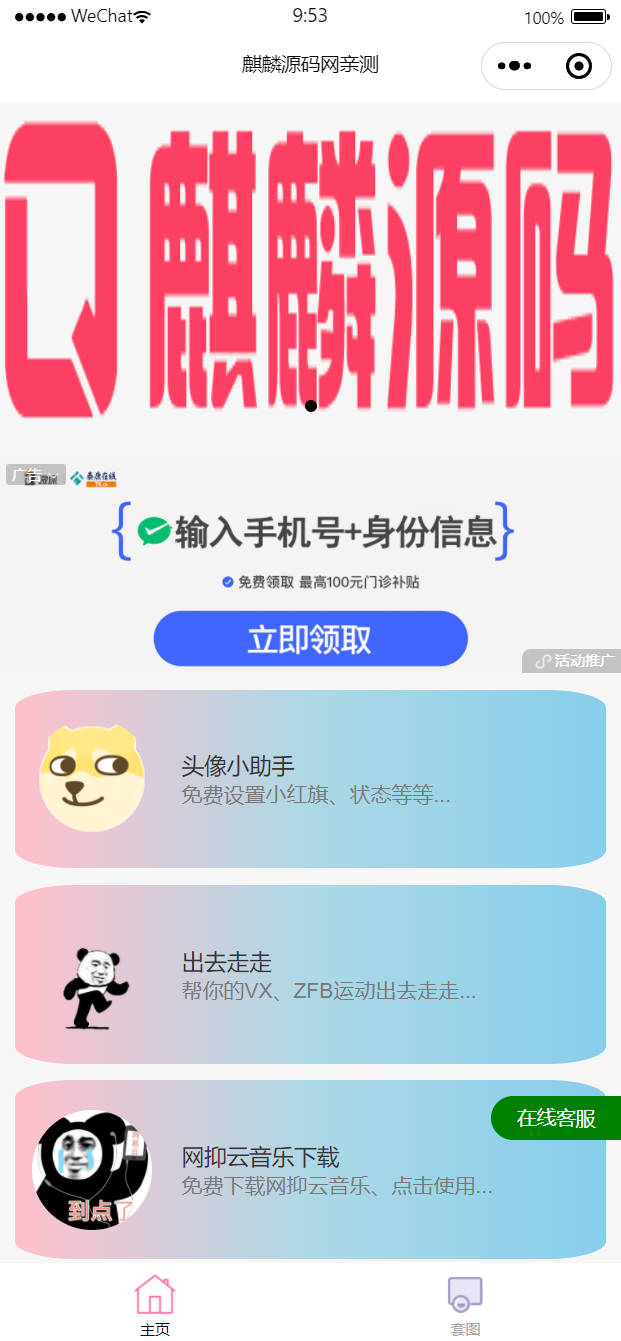Image resolution: width=621 pixels, height=1341 pixels.
Task: Close the mini program via circle icon
Action: [x=579, y=66]
